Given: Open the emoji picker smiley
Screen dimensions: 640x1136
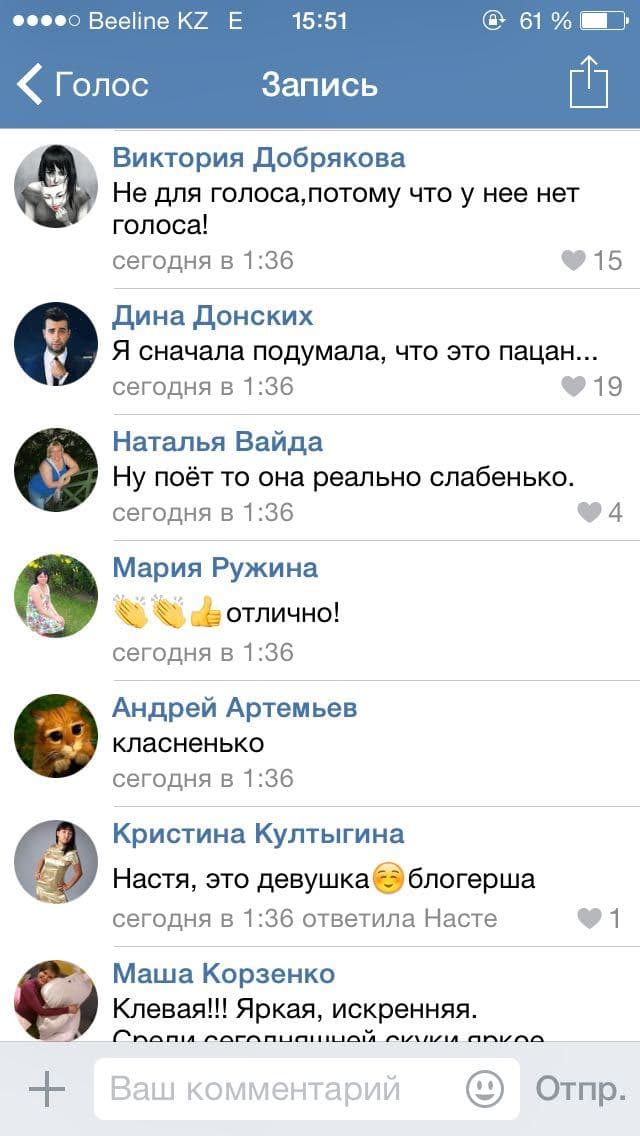Looking at the screenshot, I should (x=485, y=1088).
